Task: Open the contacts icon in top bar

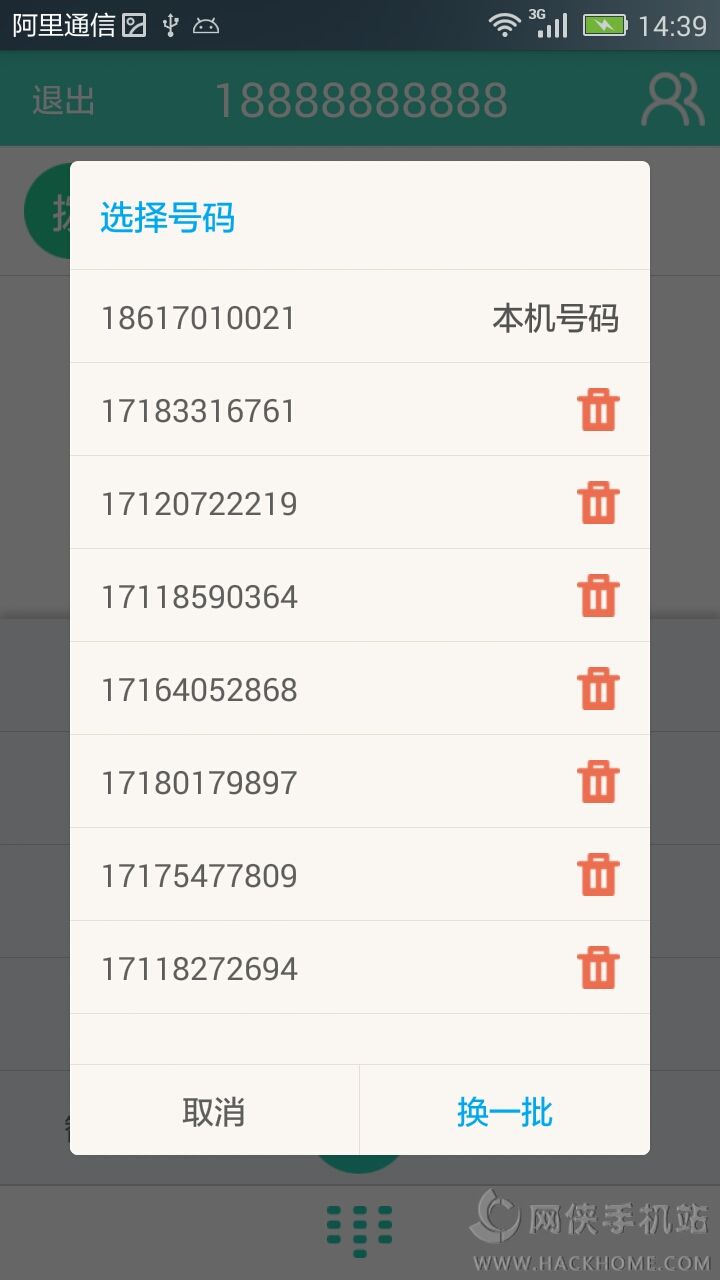Action: (671, 99)
